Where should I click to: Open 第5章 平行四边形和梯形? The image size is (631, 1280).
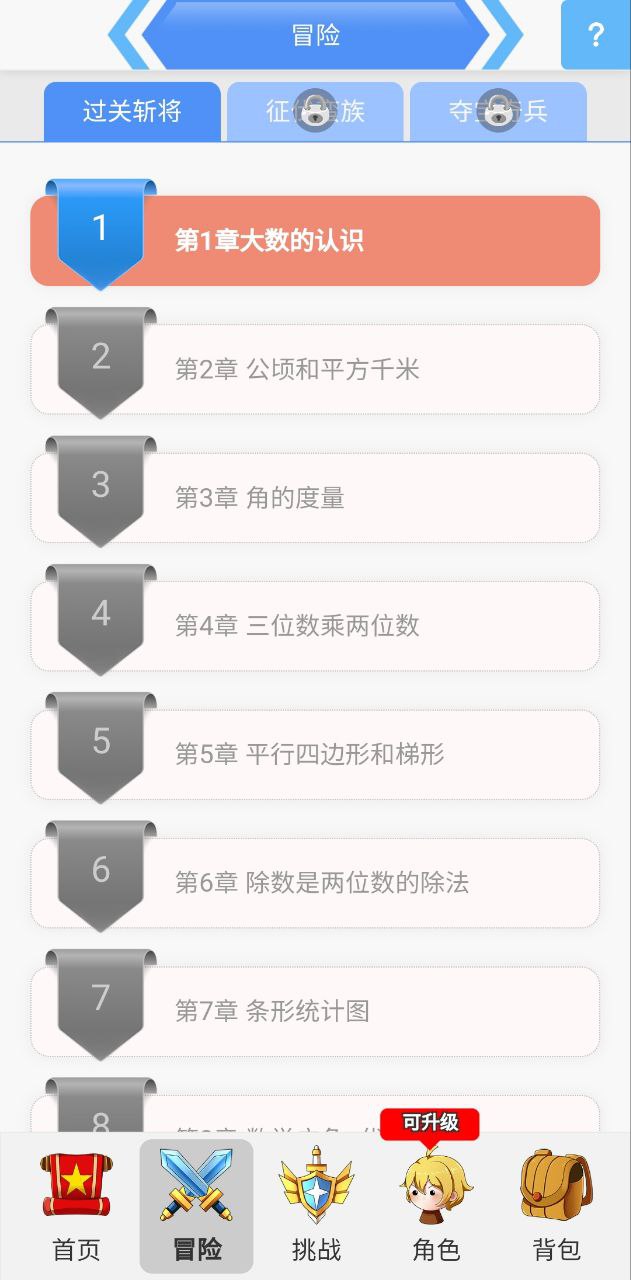pyautogui.click(x=315, y=754)
